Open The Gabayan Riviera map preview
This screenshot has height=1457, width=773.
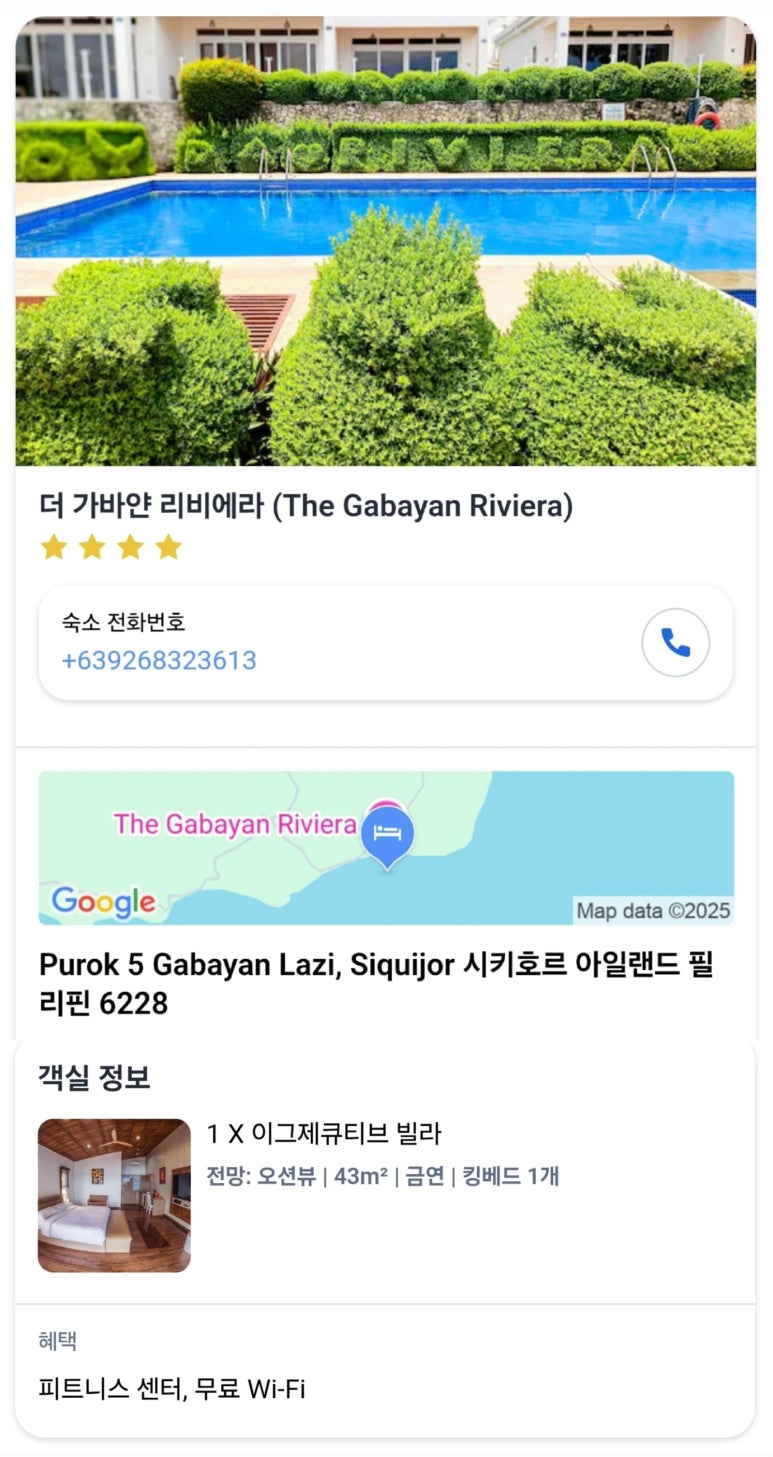[x=386, y=847]
